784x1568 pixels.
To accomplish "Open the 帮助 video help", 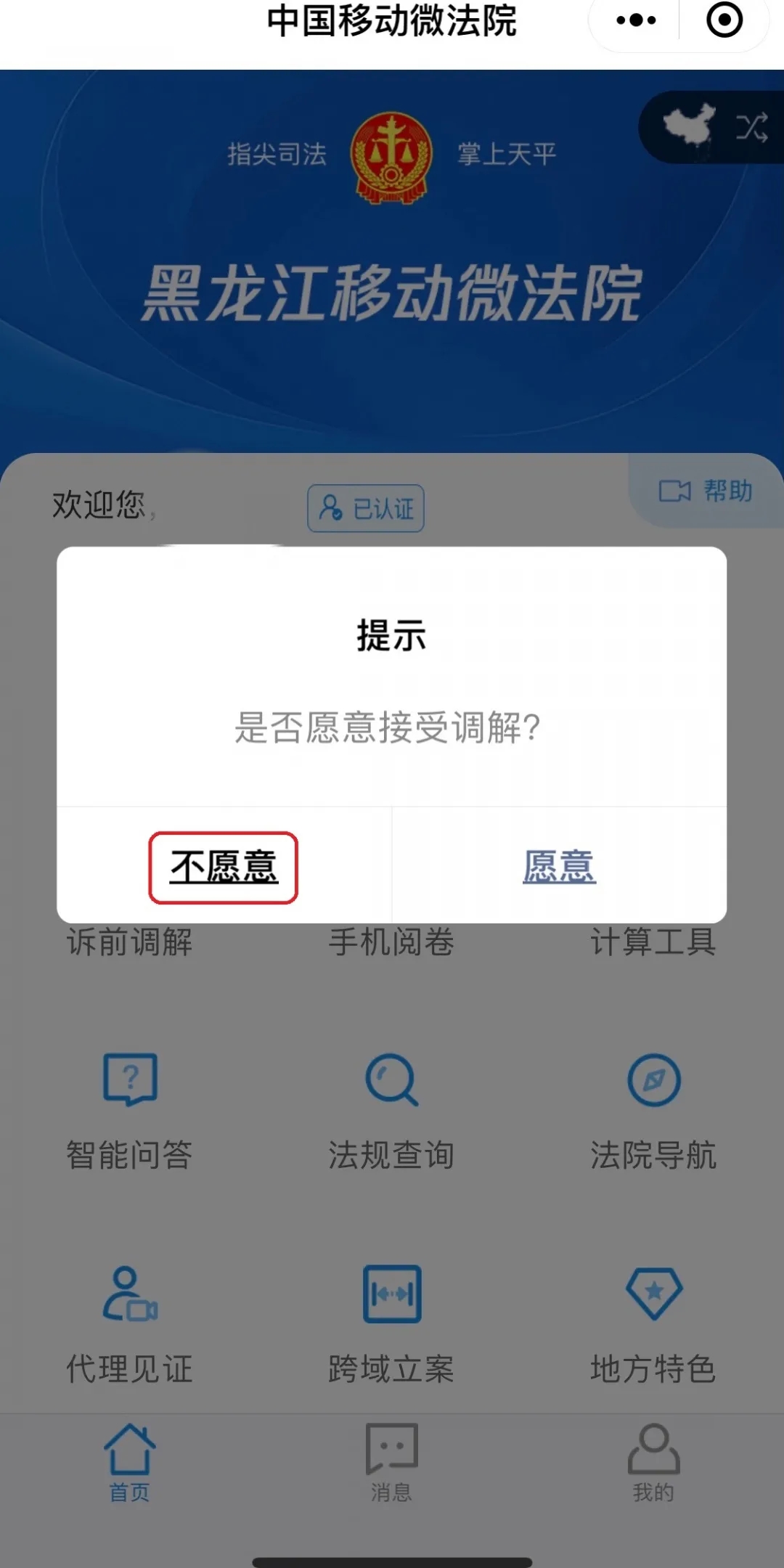I will click(706, 491).
